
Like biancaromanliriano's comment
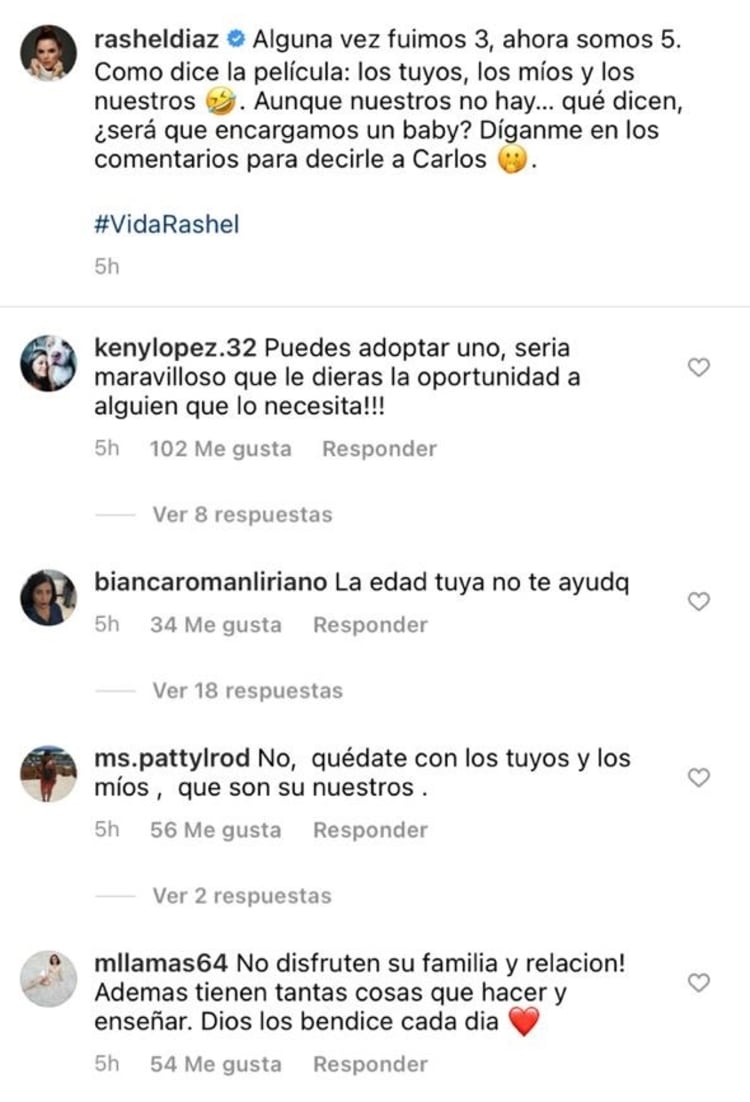tap(700, 601)
